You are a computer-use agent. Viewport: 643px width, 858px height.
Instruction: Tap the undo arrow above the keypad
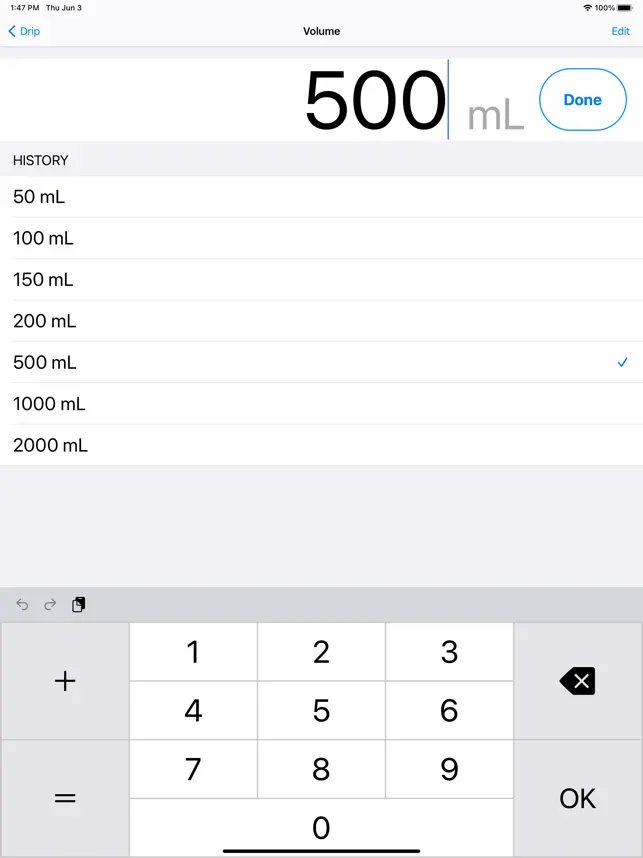[x=22, y=604]
